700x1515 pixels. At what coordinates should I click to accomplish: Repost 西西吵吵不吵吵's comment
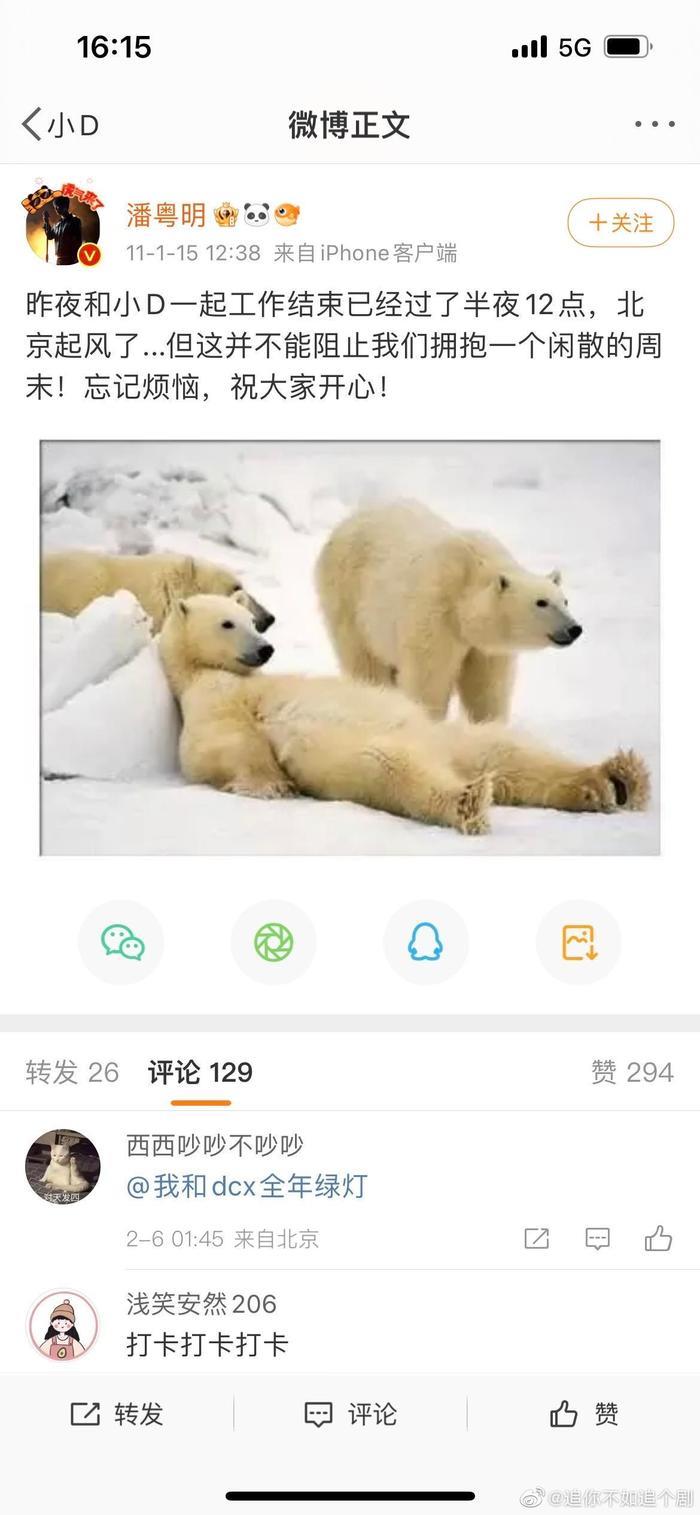[x=537, y=1239]
